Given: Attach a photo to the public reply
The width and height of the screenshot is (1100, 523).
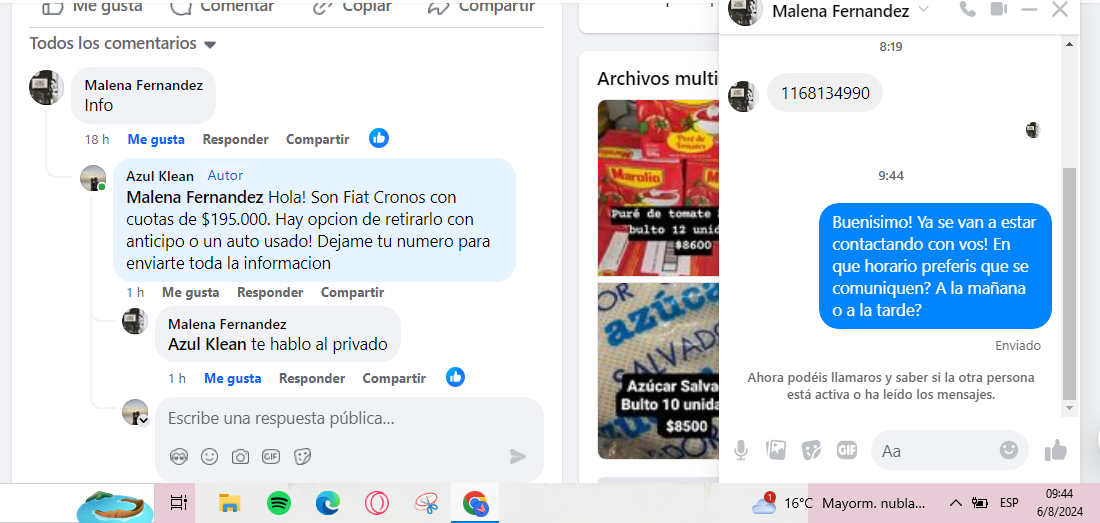Looking at the screenshot, I should tap(240, 456).
